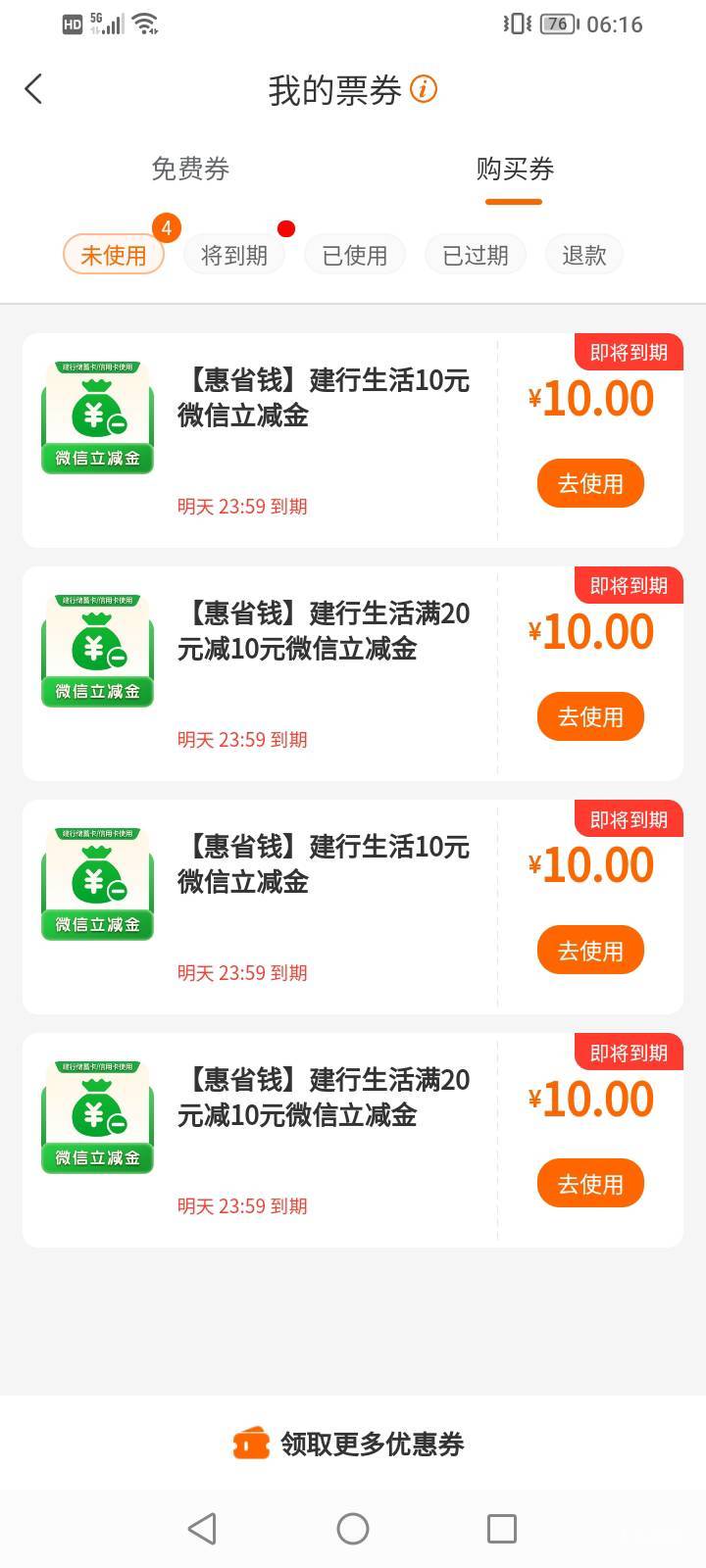
Task: Show coupons under 将到期
Action: coord(234,255)
